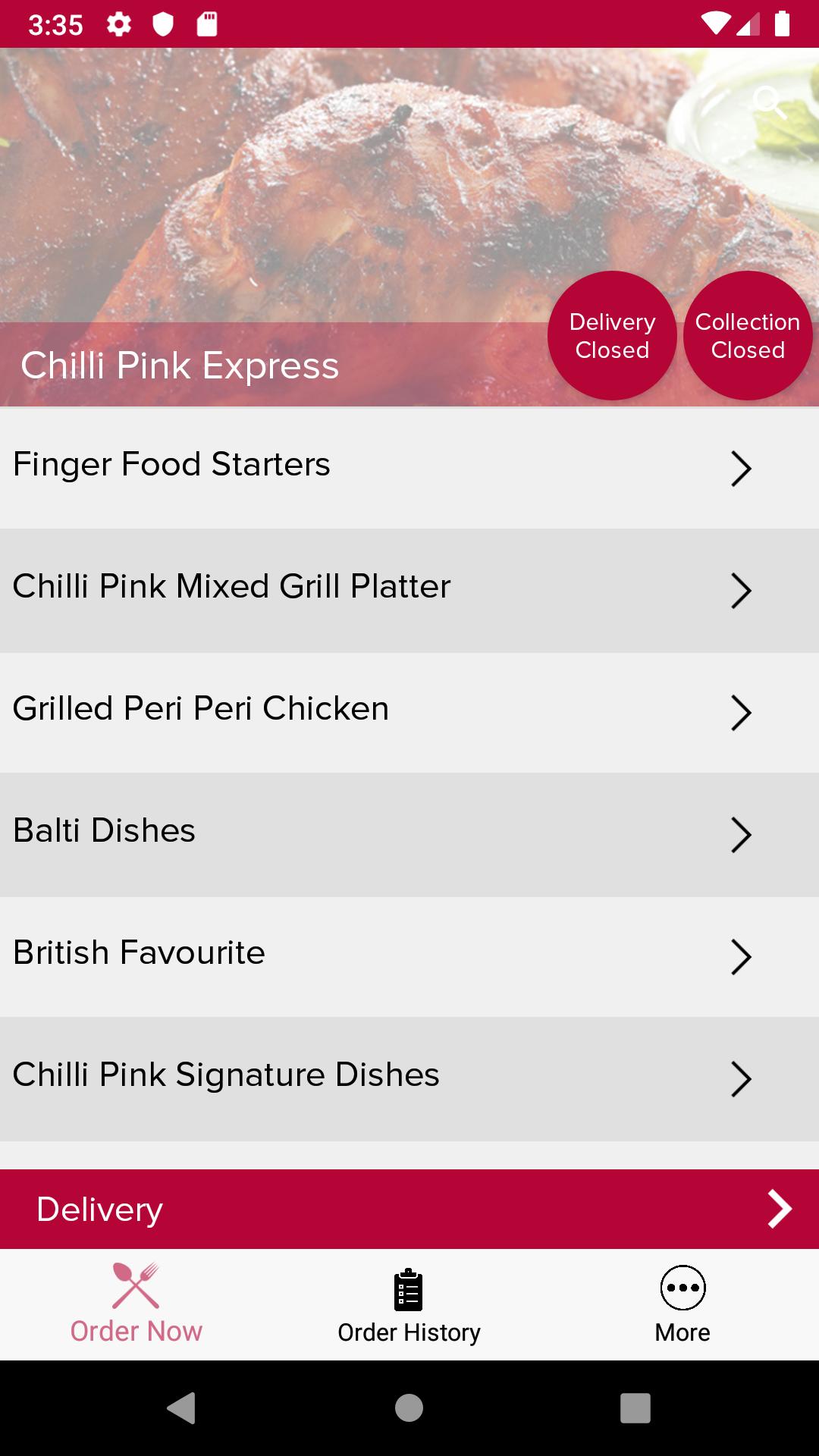Expand Finger Food Starters category
The image size is (819, 1456).
(409, 463)
